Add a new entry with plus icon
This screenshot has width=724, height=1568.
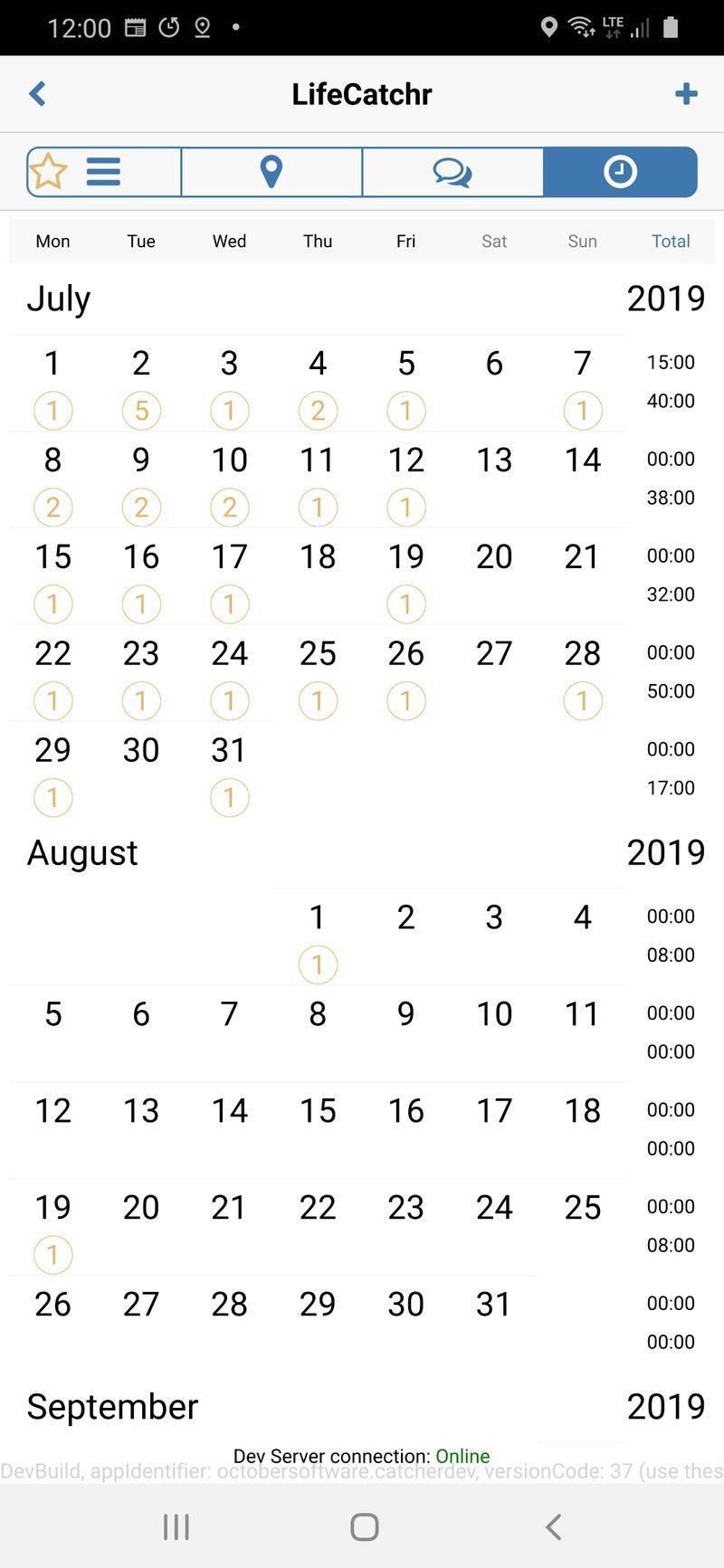686,93
